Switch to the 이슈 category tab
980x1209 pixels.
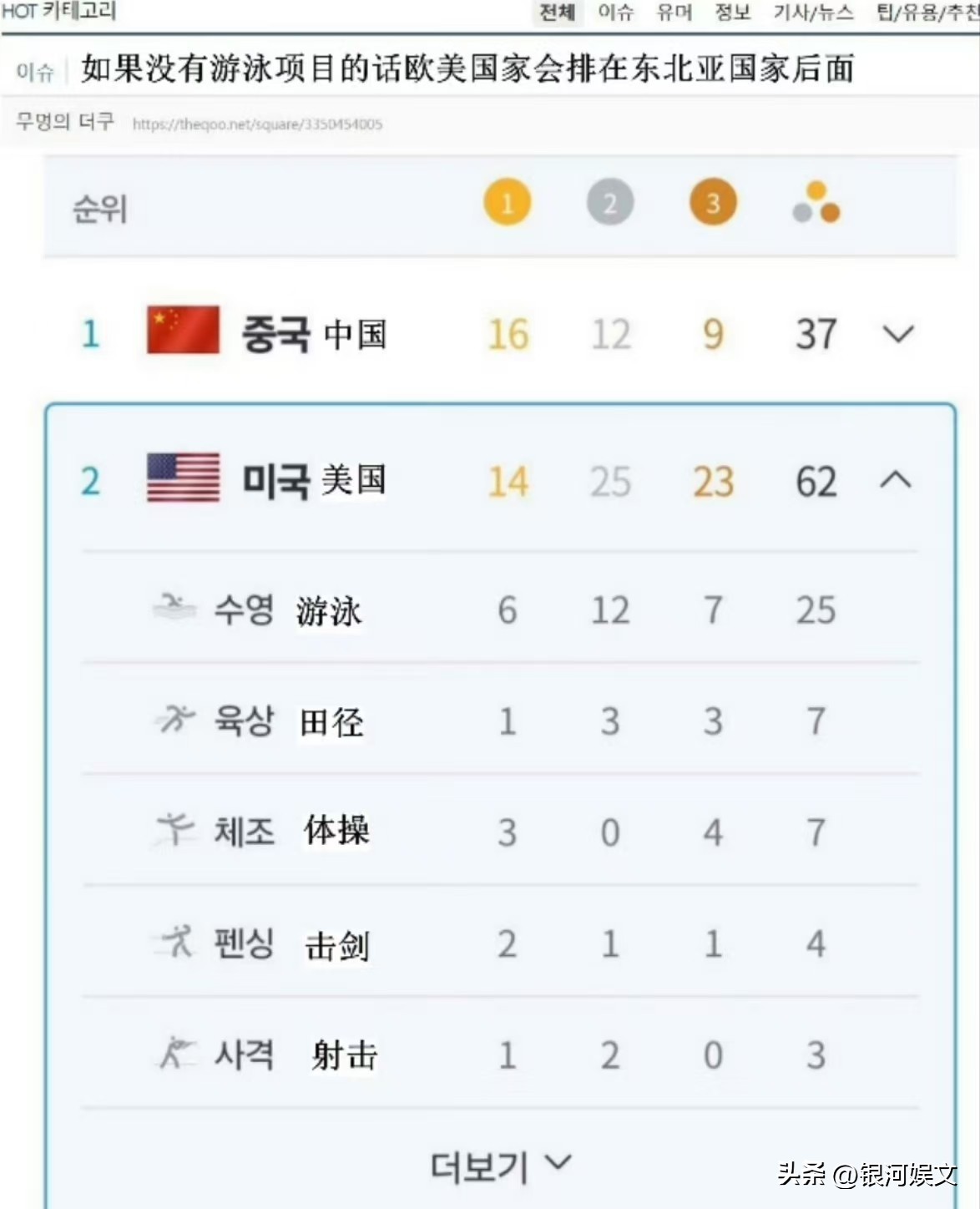click(x=615, y=12)
